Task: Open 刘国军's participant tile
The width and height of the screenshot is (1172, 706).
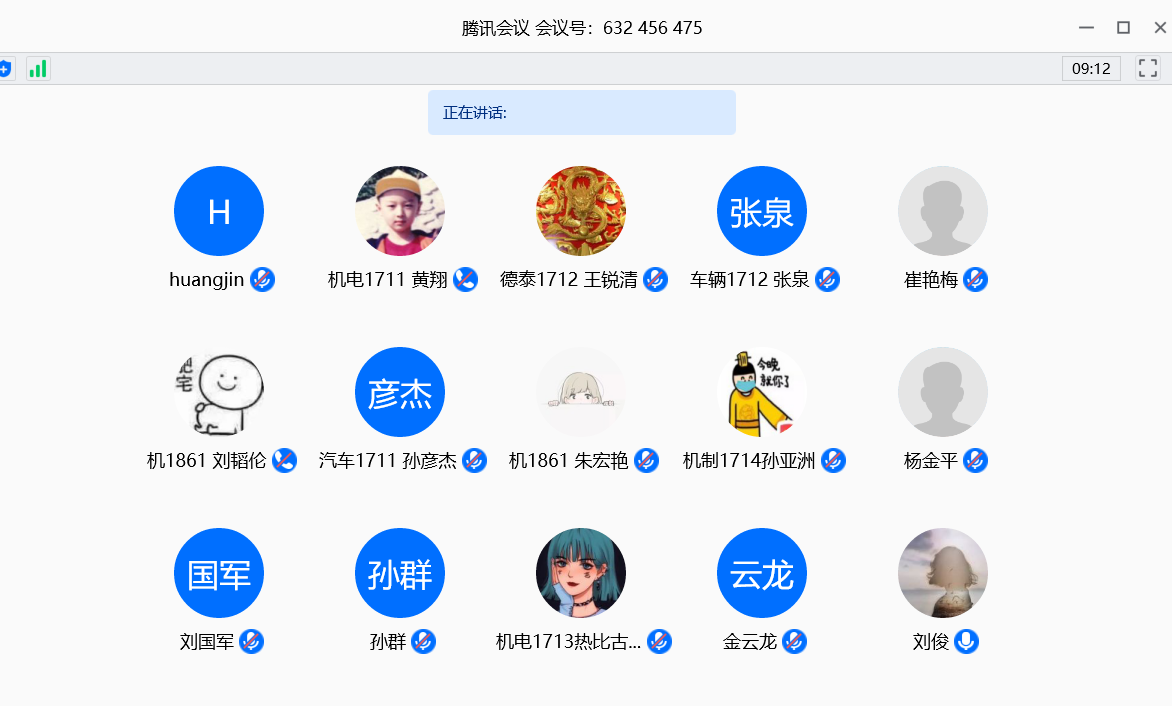Action: 219,573
